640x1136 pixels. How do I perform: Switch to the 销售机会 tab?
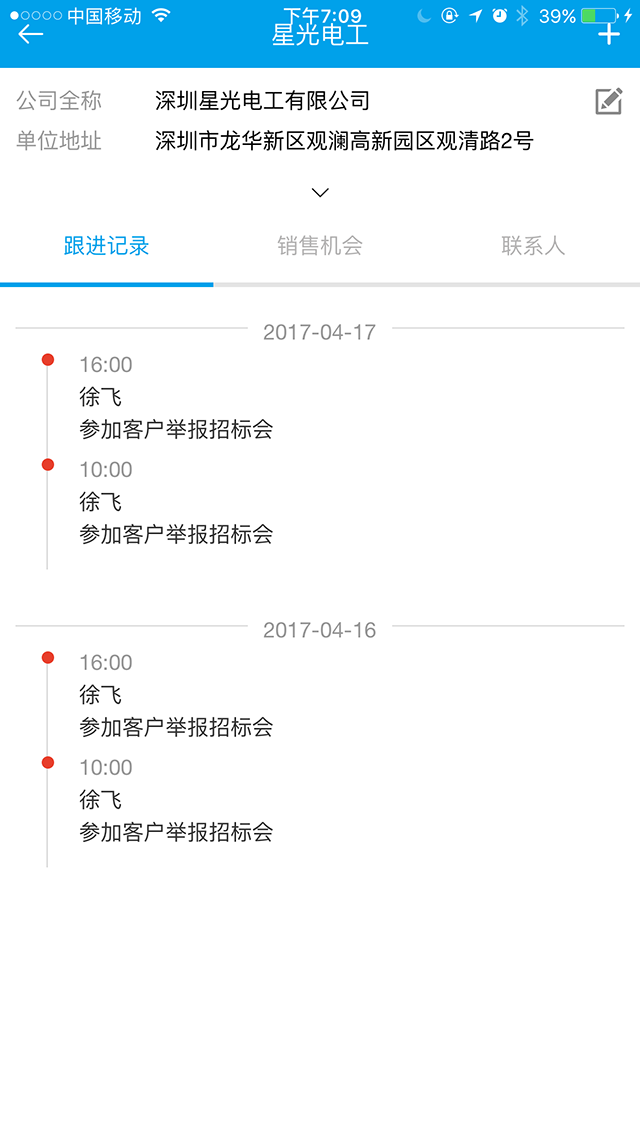point(320,246)
